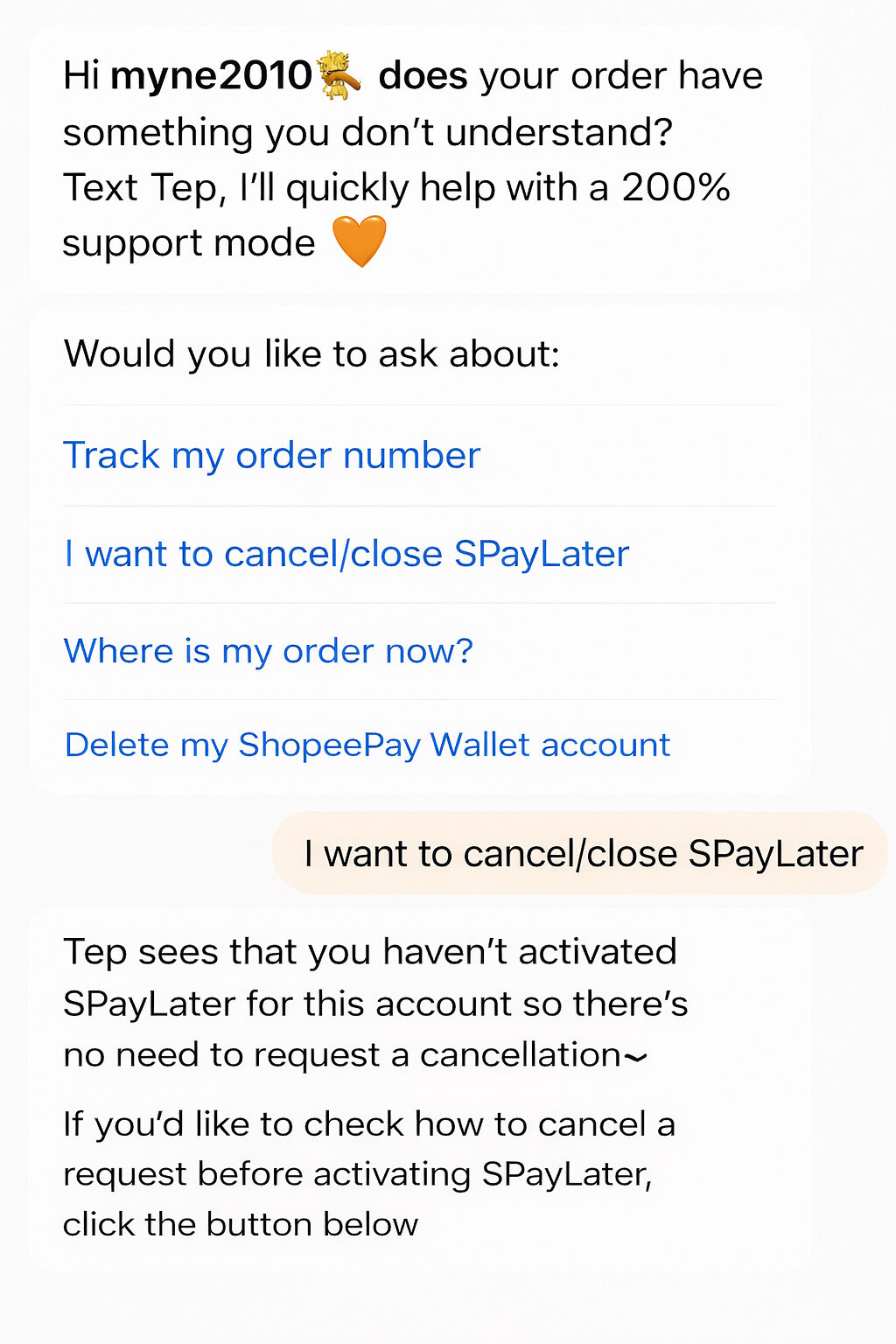Screen dimensions: 896x1344
Task: Select the Track my order number option
Action: (x=272, y=456)
